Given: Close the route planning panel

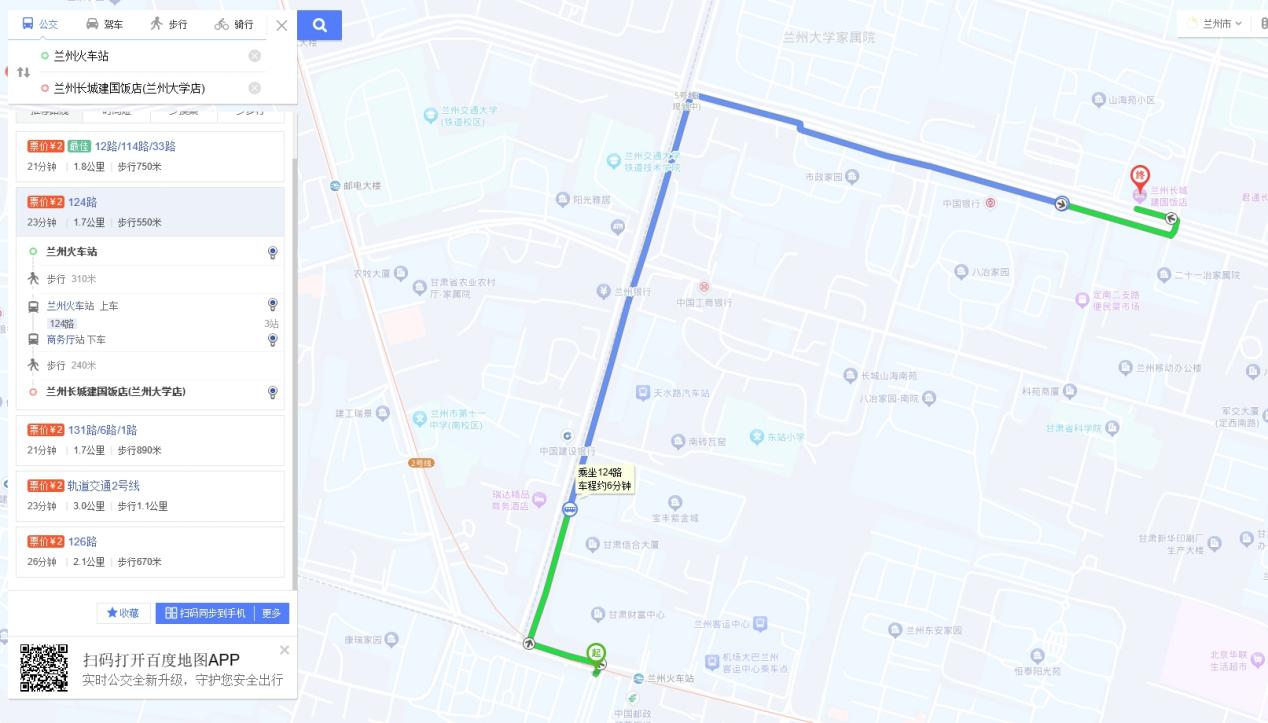Looking at the screenshot, I should pos(282,25).
